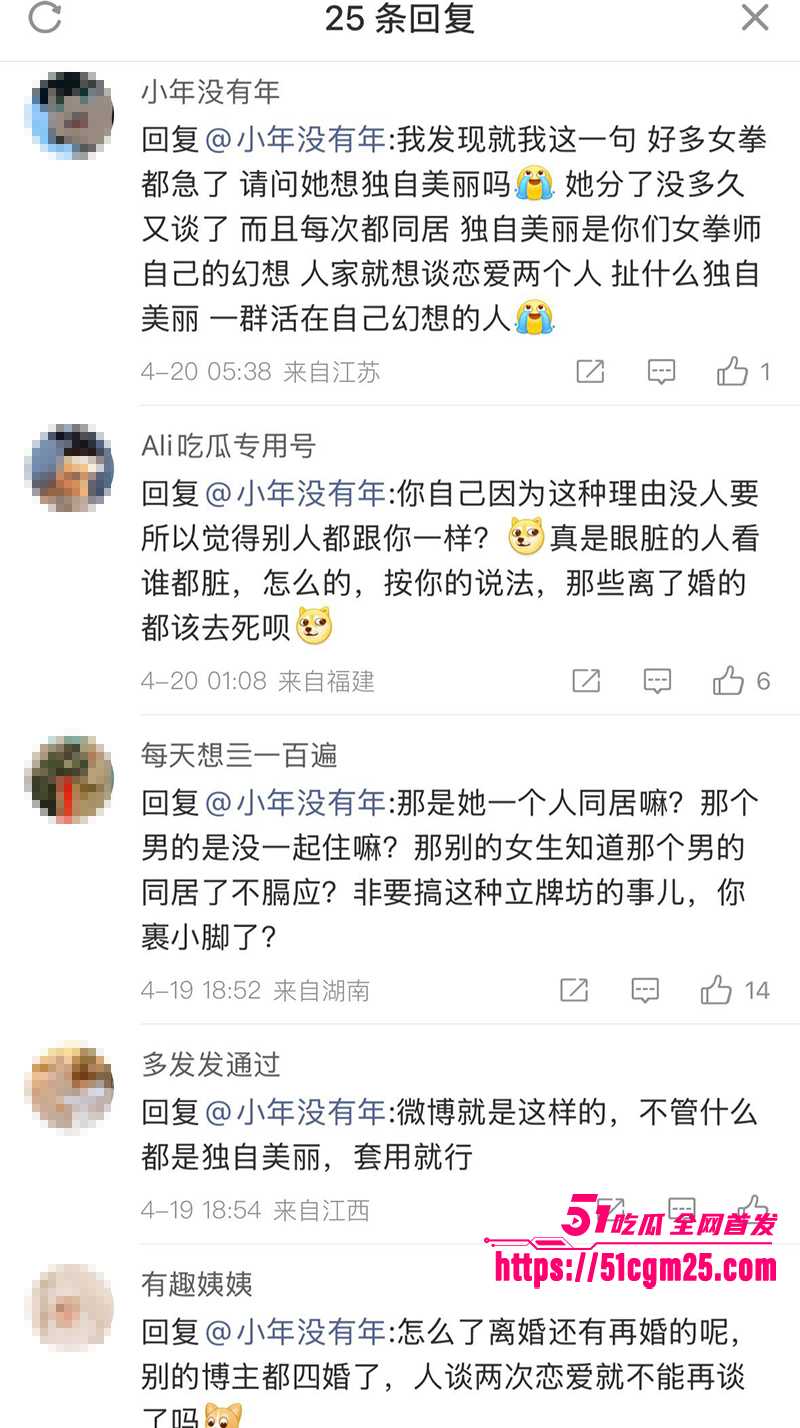Open comment bubble under 小年没有年's reply
800x1428 pixels.
coord(661,371)
